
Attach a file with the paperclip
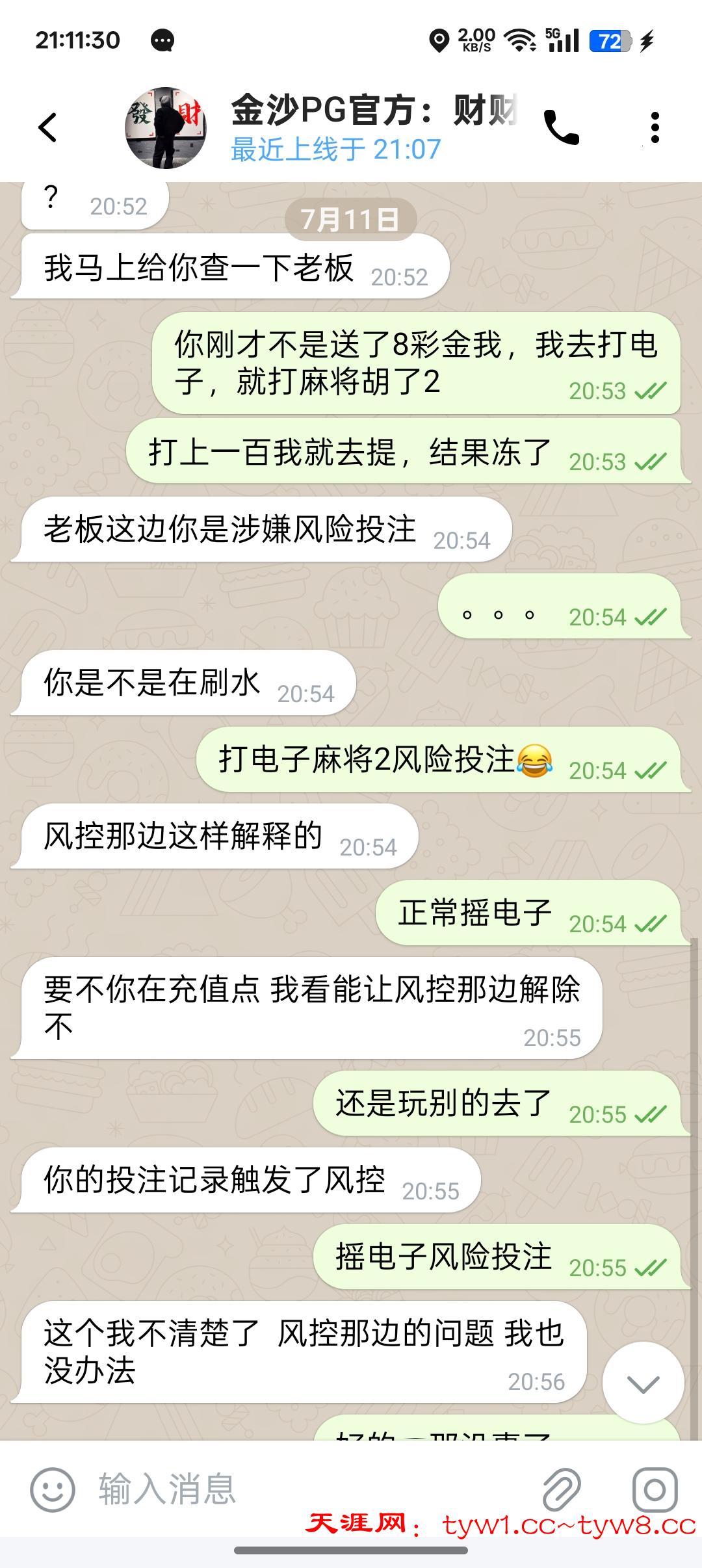[562, 1489]
